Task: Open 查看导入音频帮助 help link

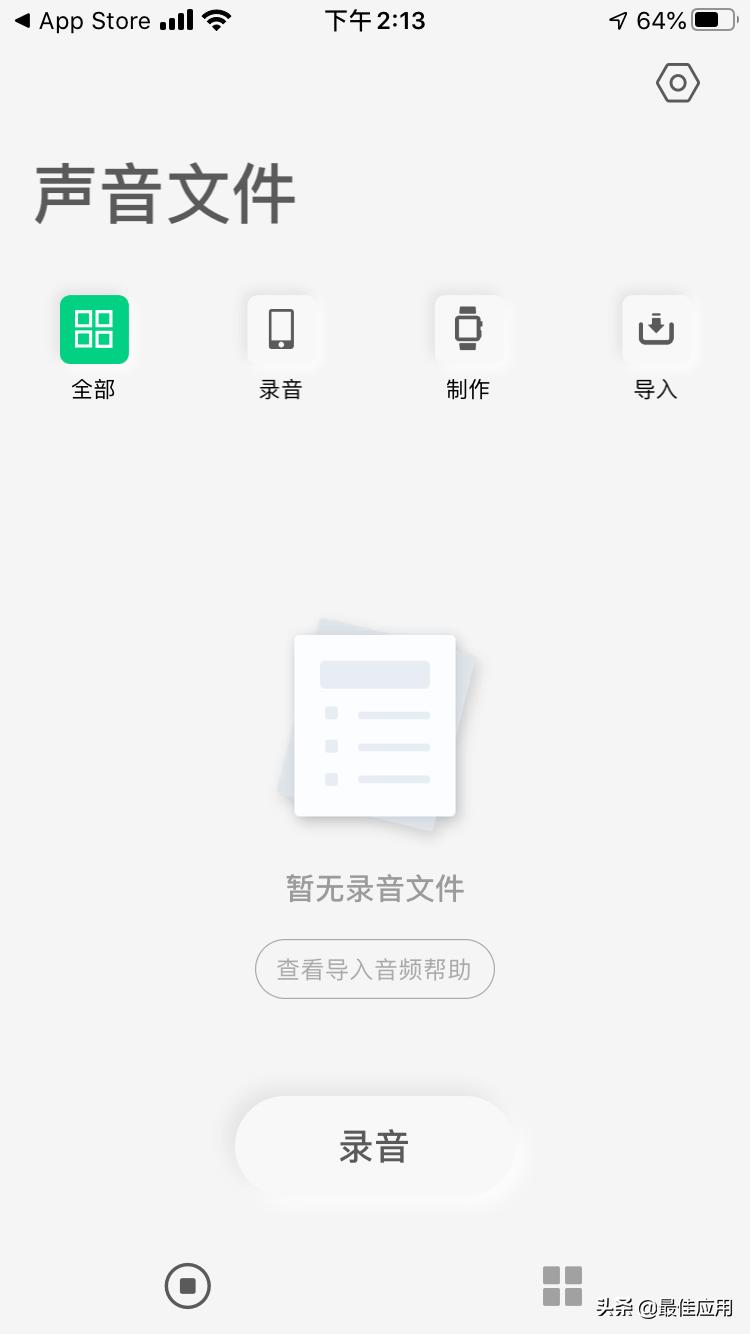Action: pyautogui.click(x=374, y=968)
